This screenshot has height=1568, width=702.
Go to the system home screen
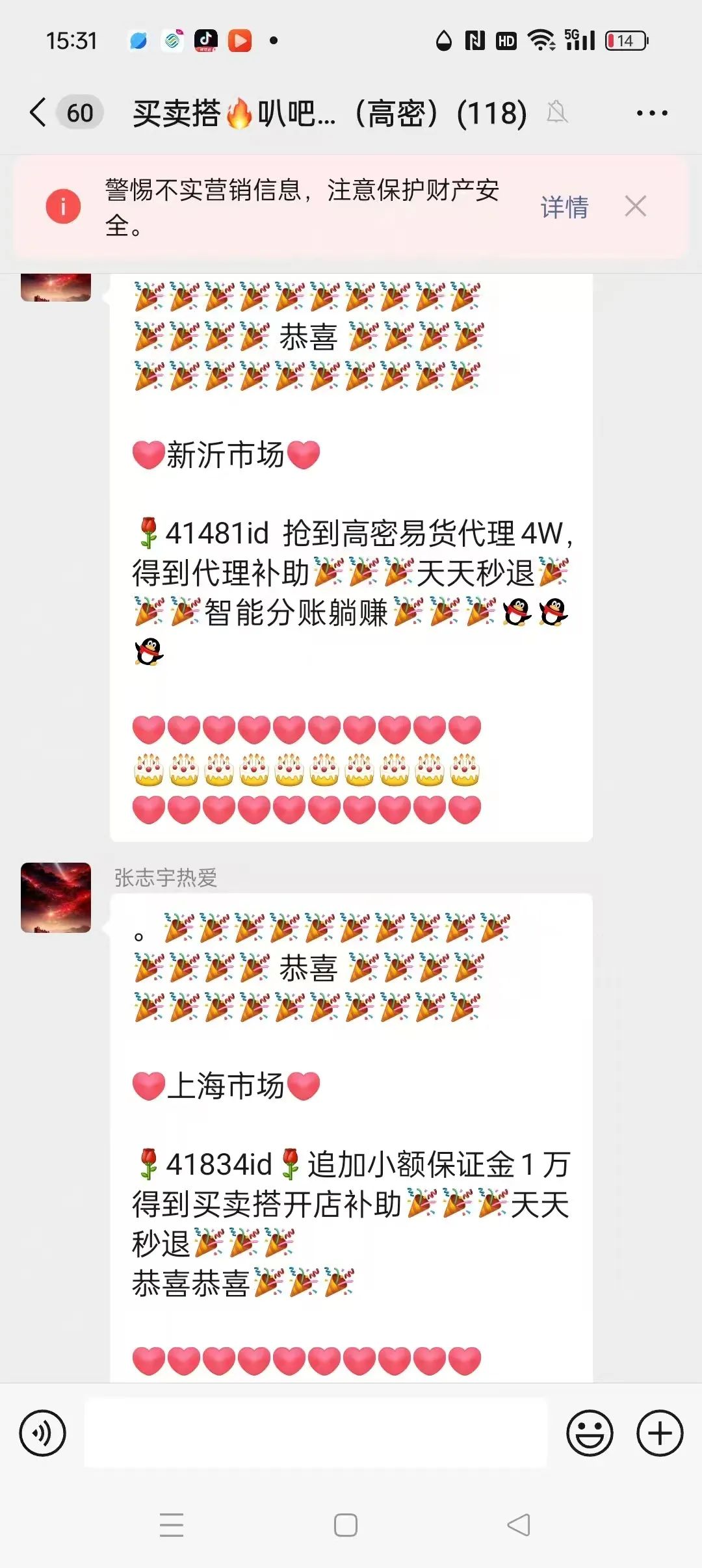tap(346, 1524)
